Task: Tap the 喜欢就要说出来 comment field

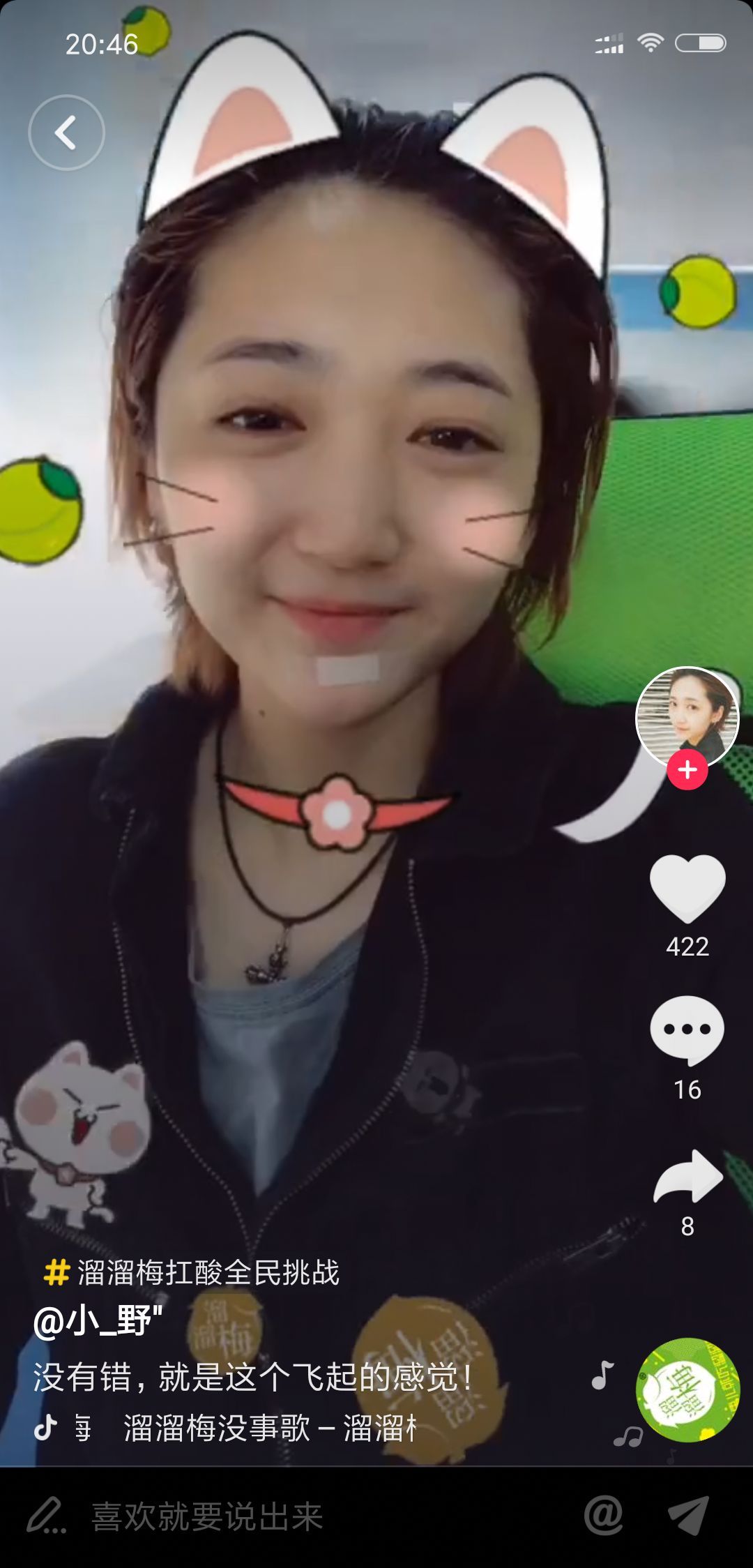Action: pos(207,1517)
